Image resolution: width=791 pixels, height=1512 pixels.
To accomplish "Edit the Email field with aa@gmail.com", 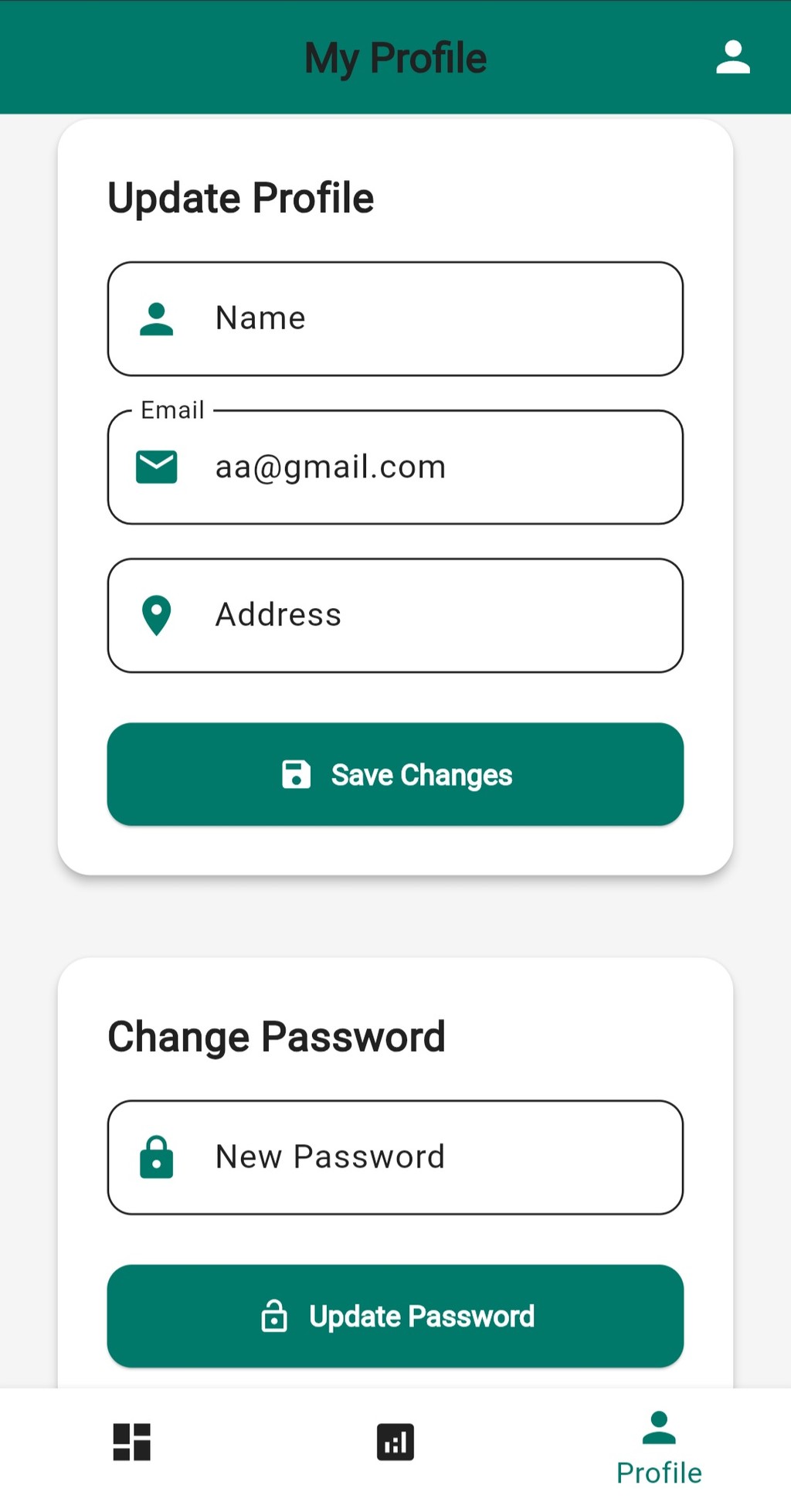I will pyautogui.click(x=395, y=467).
